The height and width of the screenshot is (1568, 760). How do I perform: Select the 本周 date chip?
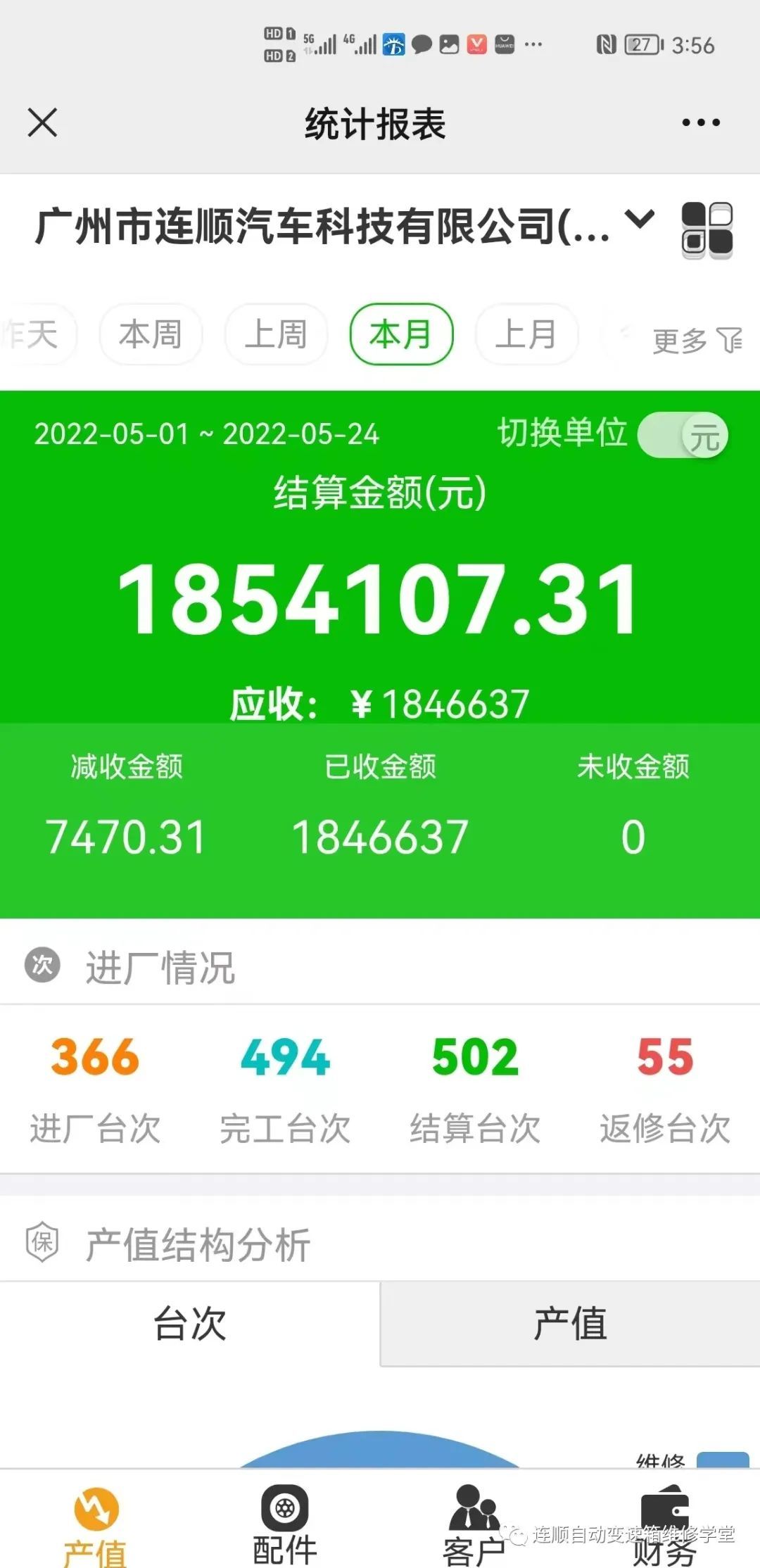(x=151, y=334)
